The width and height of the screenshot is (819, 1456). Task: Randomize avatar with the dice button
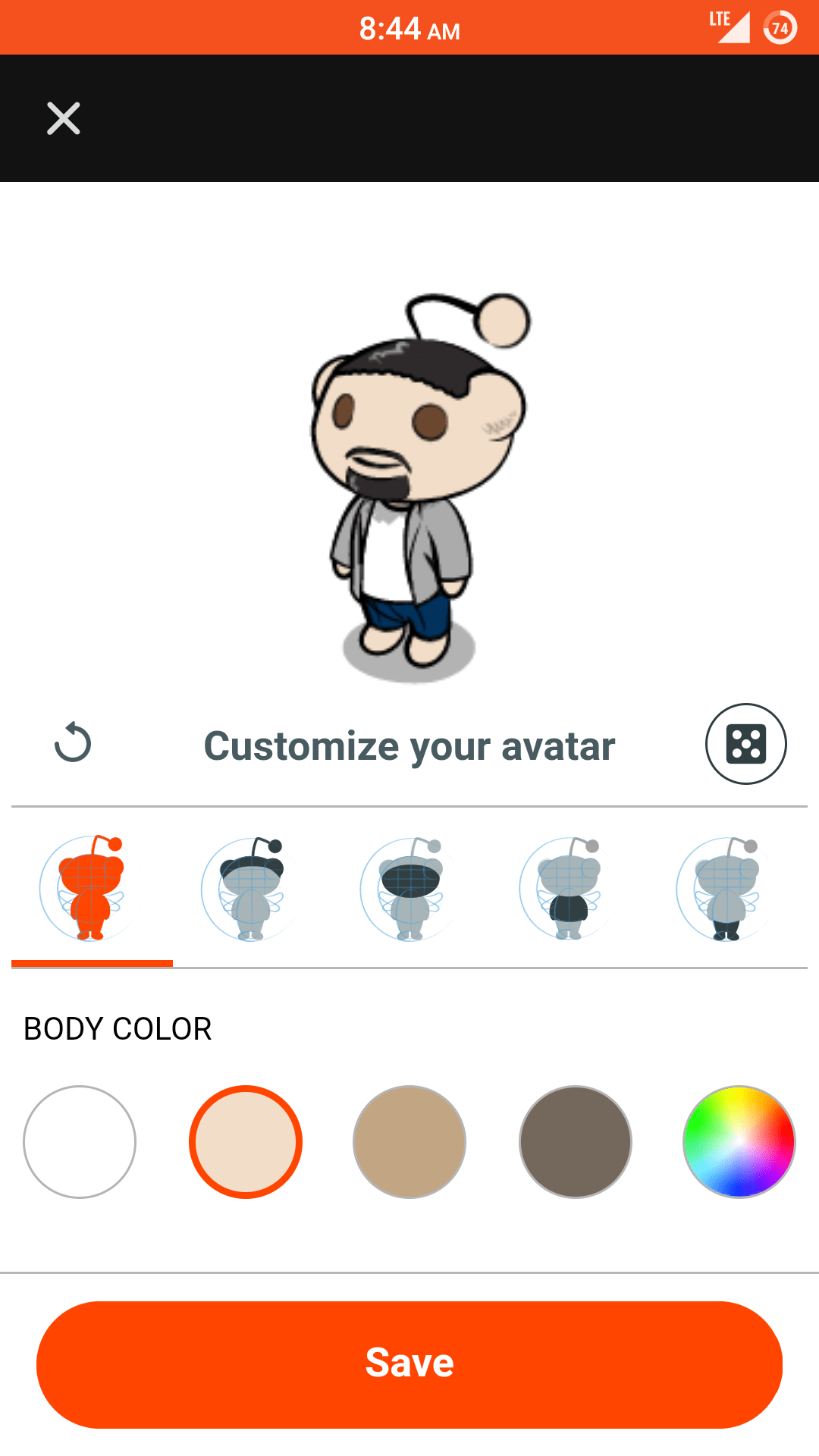(745, 744)
